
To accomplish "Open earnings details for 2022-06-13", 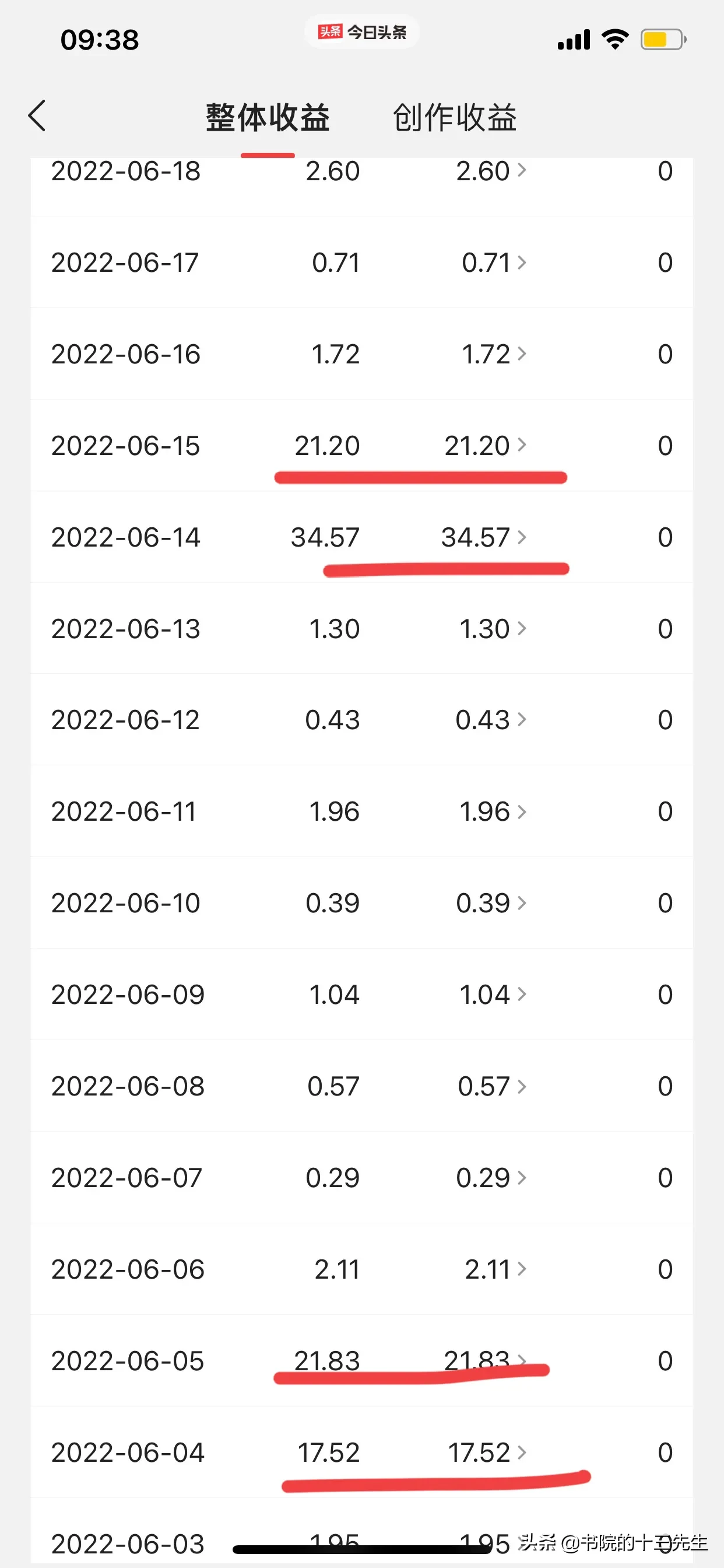I will click(491, 629).
